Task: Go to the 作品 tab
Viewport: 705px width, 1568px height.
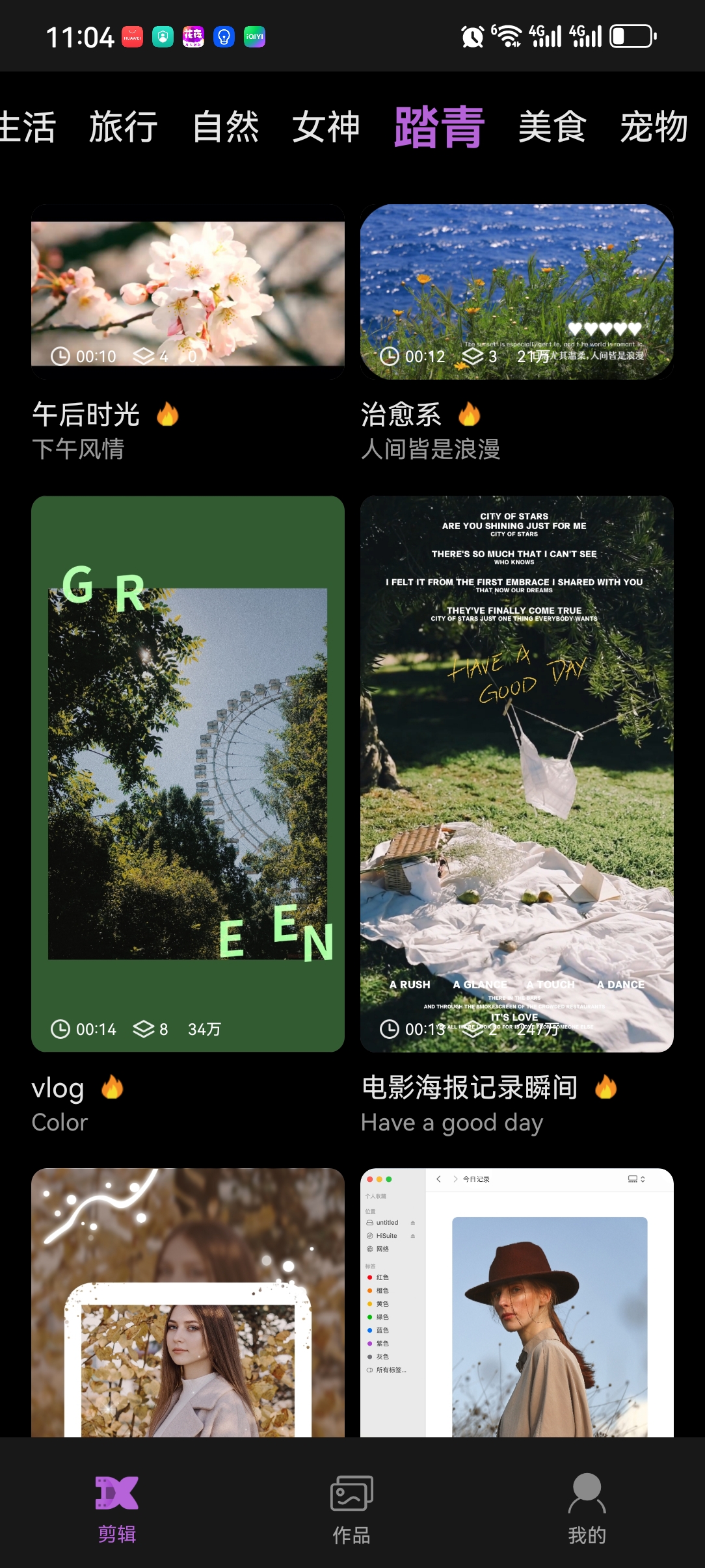Action: click(x=352, y=1509)
